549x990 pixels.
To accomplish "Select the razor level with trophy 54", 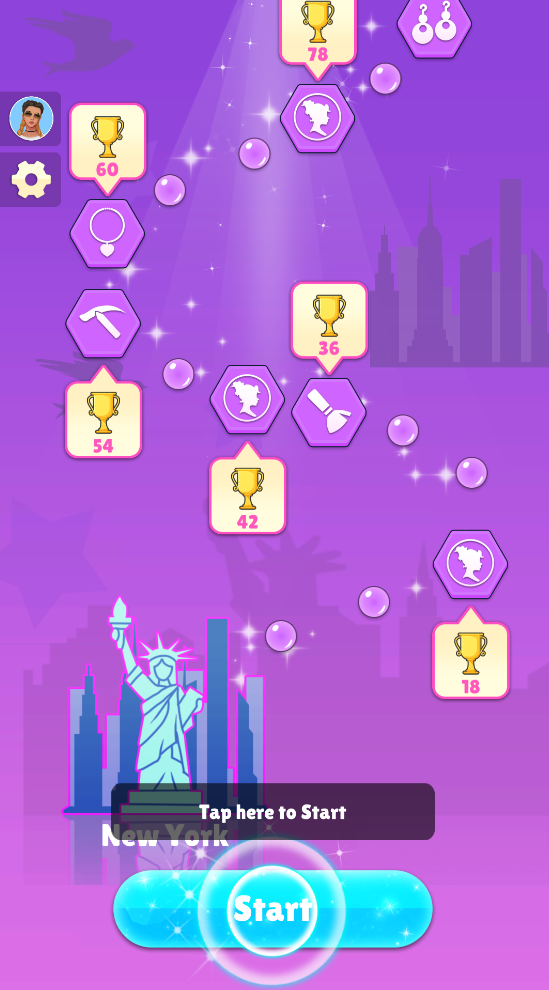I will 103,323.
